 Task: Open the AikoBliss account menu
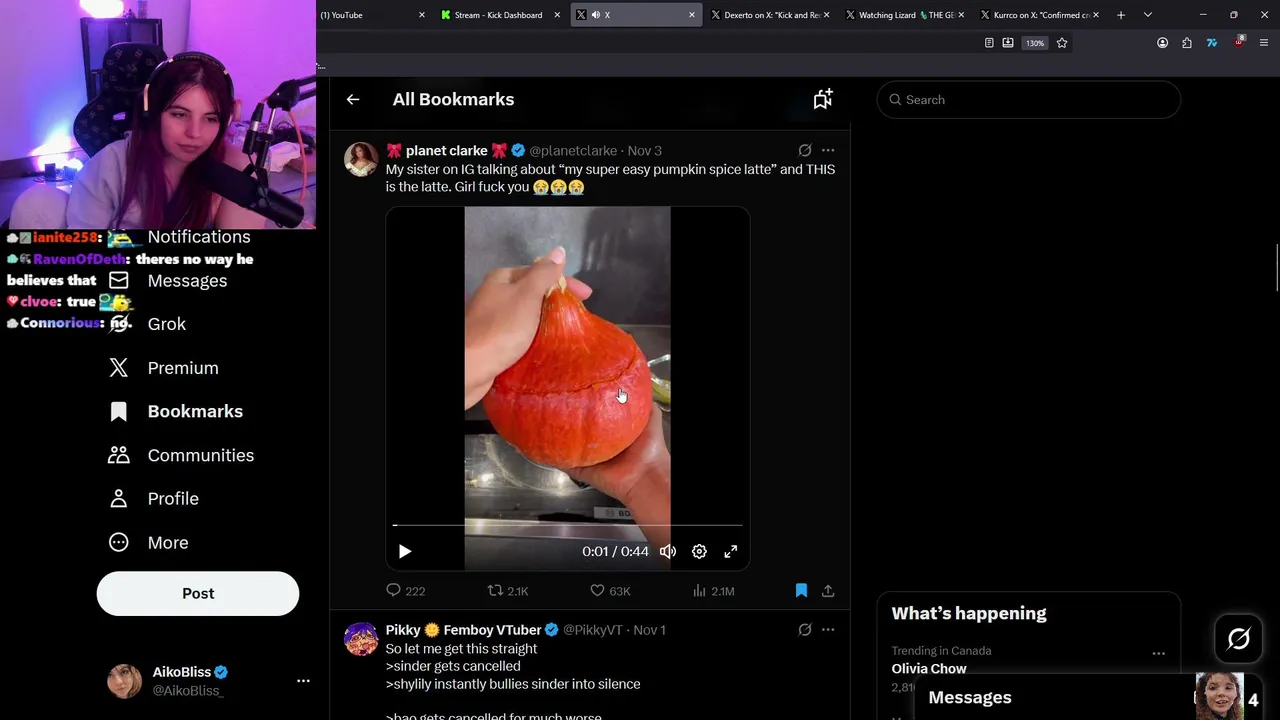point(303,681)
